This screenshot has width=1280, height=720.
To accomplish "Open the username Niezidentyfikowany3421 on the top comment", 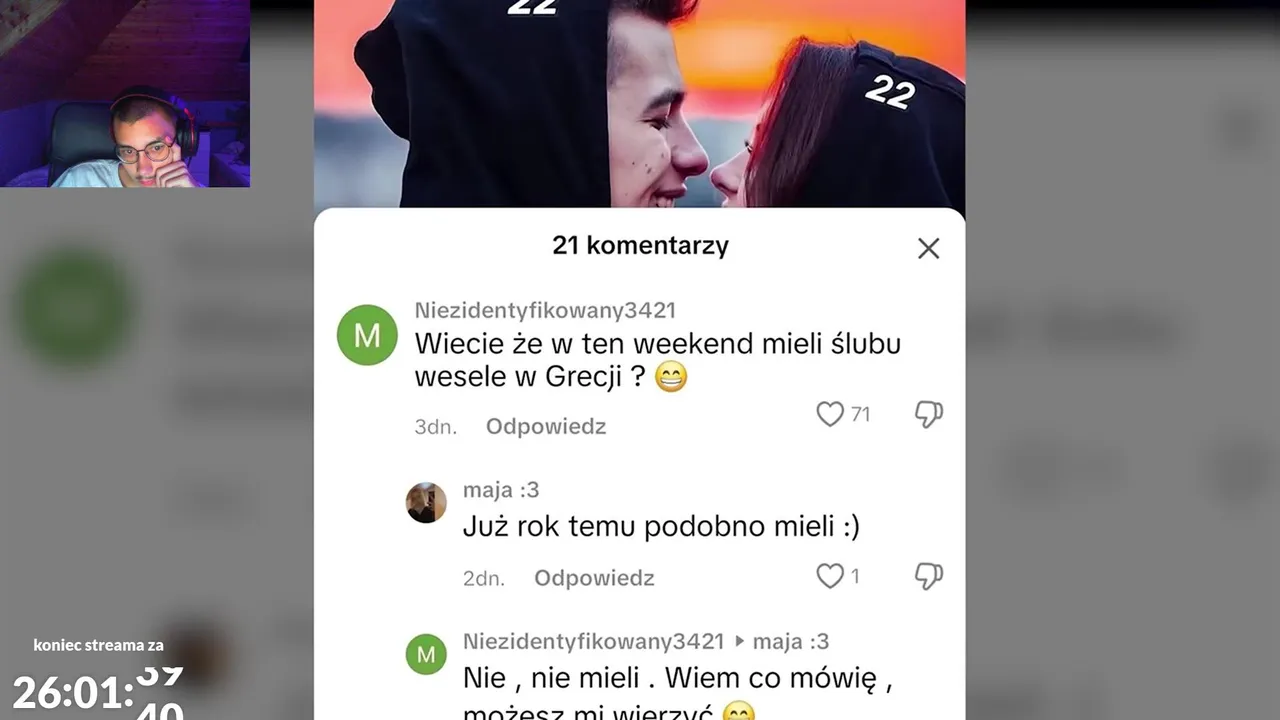I will (x=545, y=311).
